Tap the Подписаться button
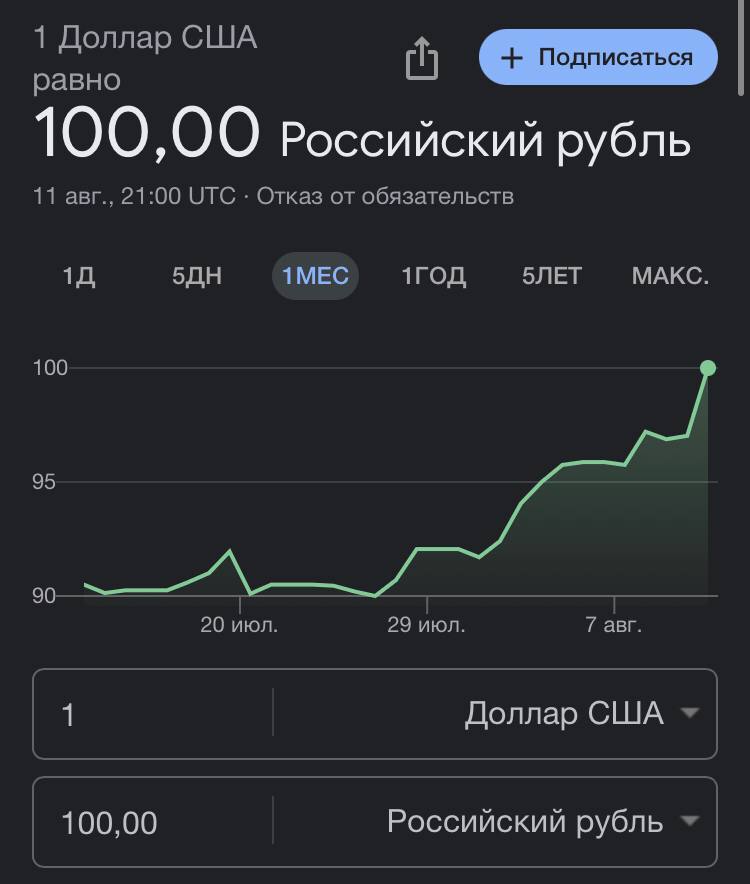This screenshot has width=750, height=884. click(598, 57)
